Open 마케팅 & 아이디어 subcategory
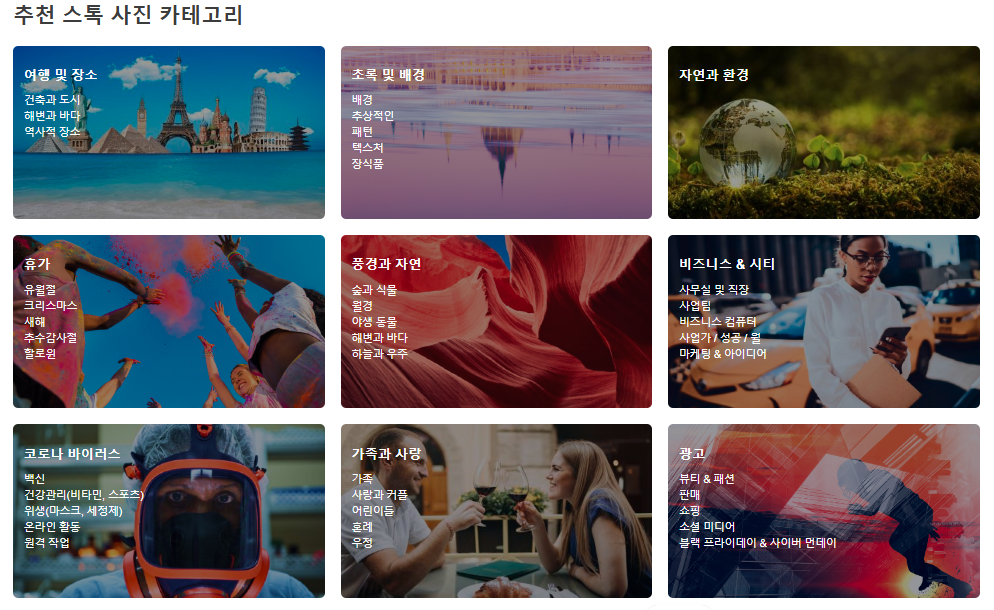This screenshot has width=994, height=610. [x=723, y=353]
